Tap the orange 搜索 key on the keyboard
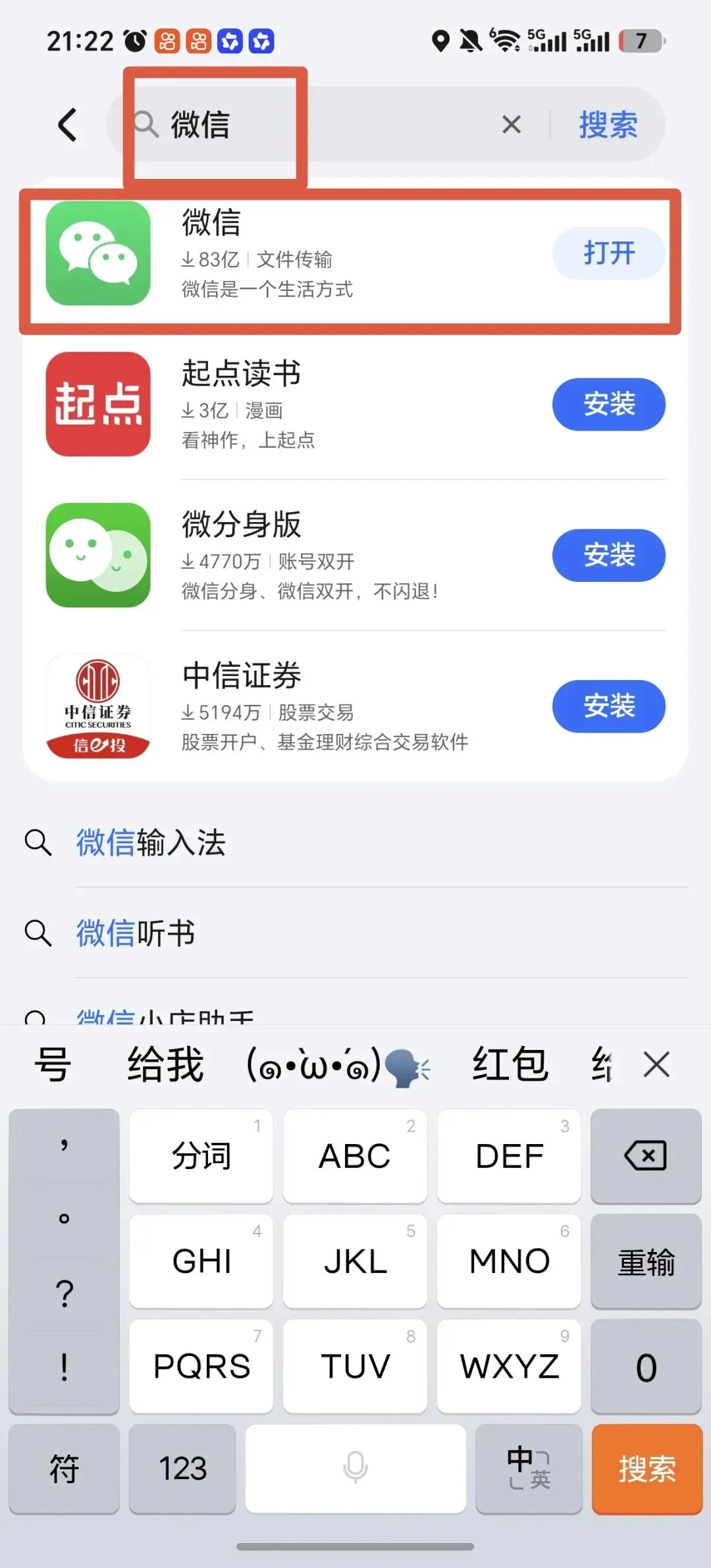The image size is (711, 1568). 646,1469
